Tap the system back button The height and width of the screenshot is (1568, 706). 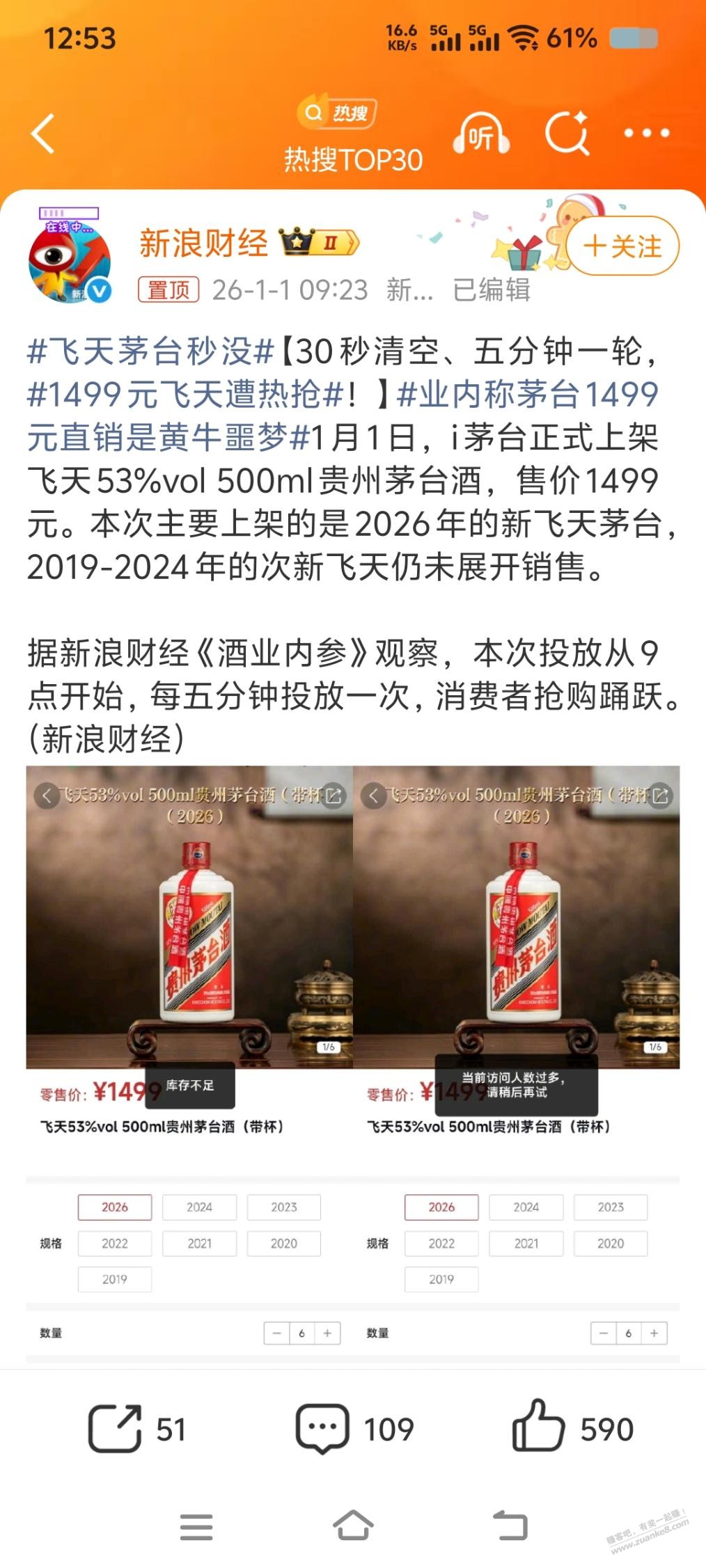click(510, 1526)
